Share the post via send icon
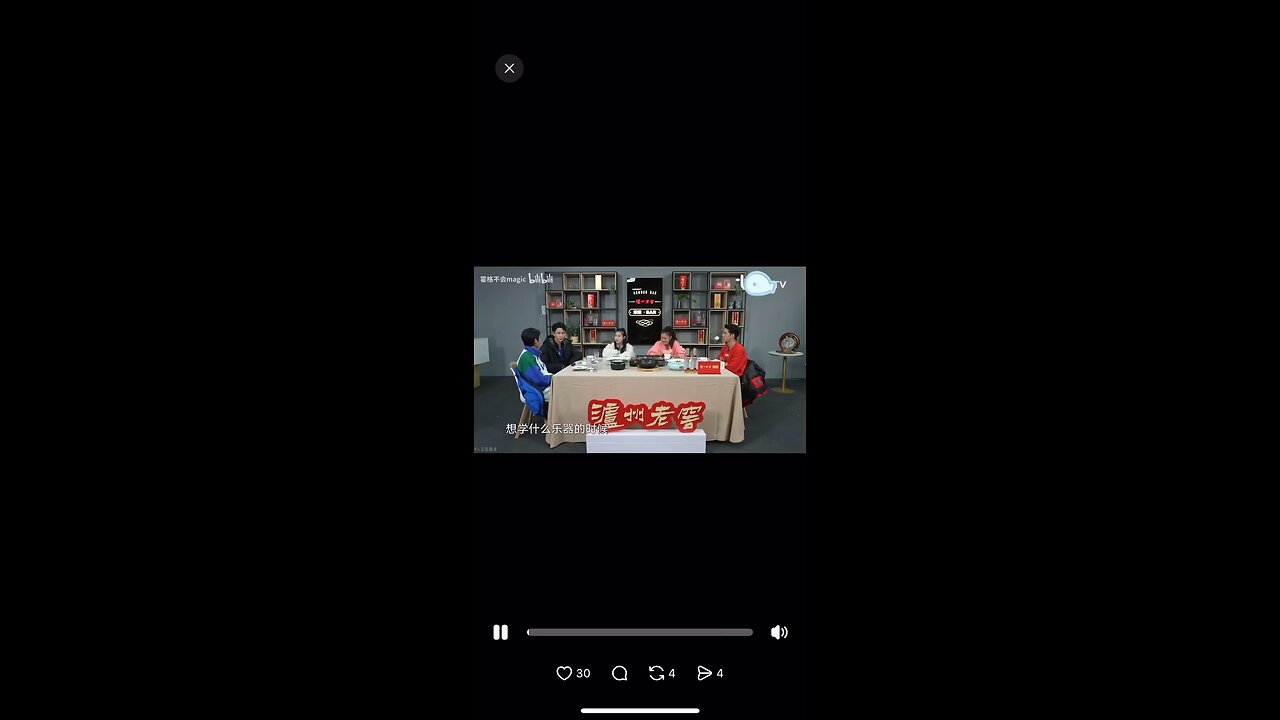Viewport: 1280px width, 720px height. (x=704, y=673)
